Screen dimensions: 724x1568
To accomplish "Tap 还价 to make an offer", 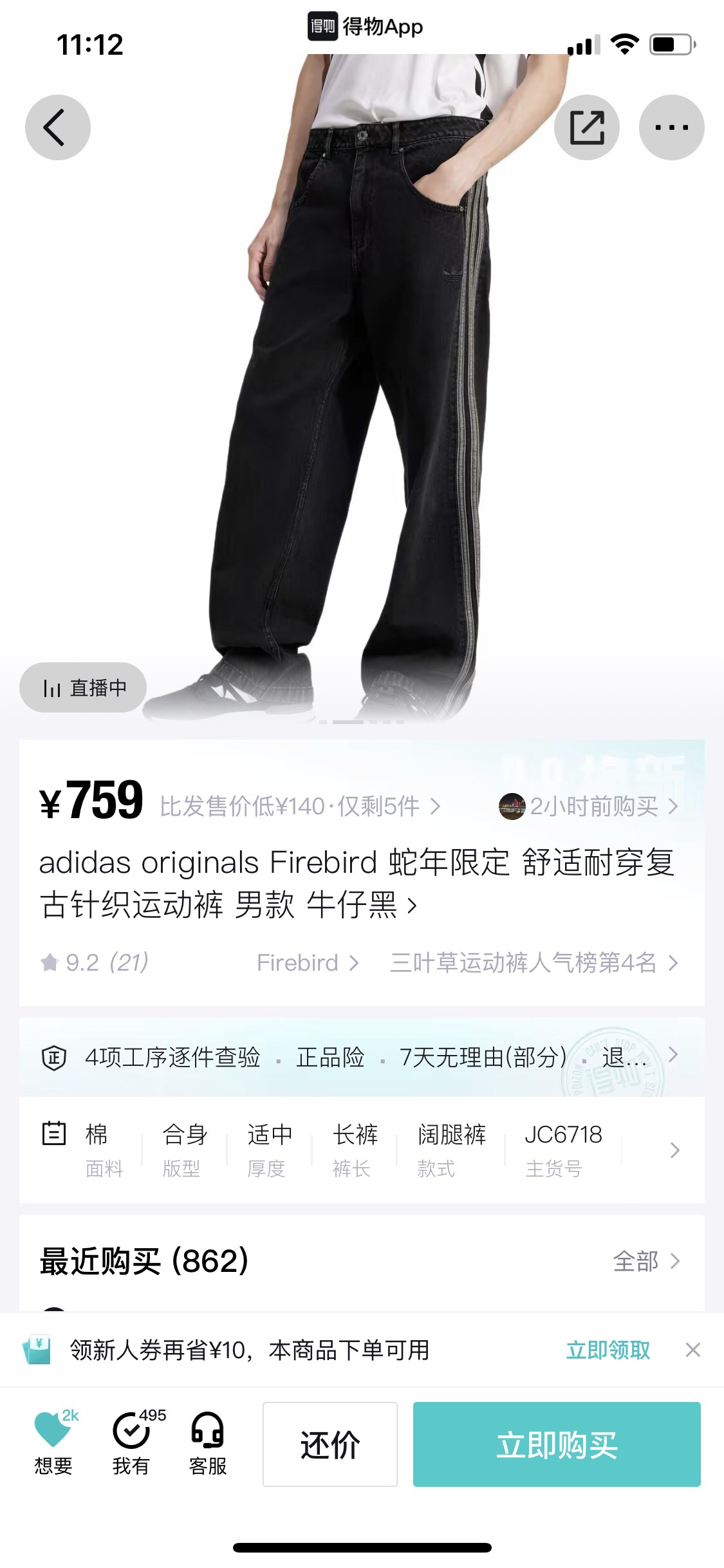I will point(330,1444).
